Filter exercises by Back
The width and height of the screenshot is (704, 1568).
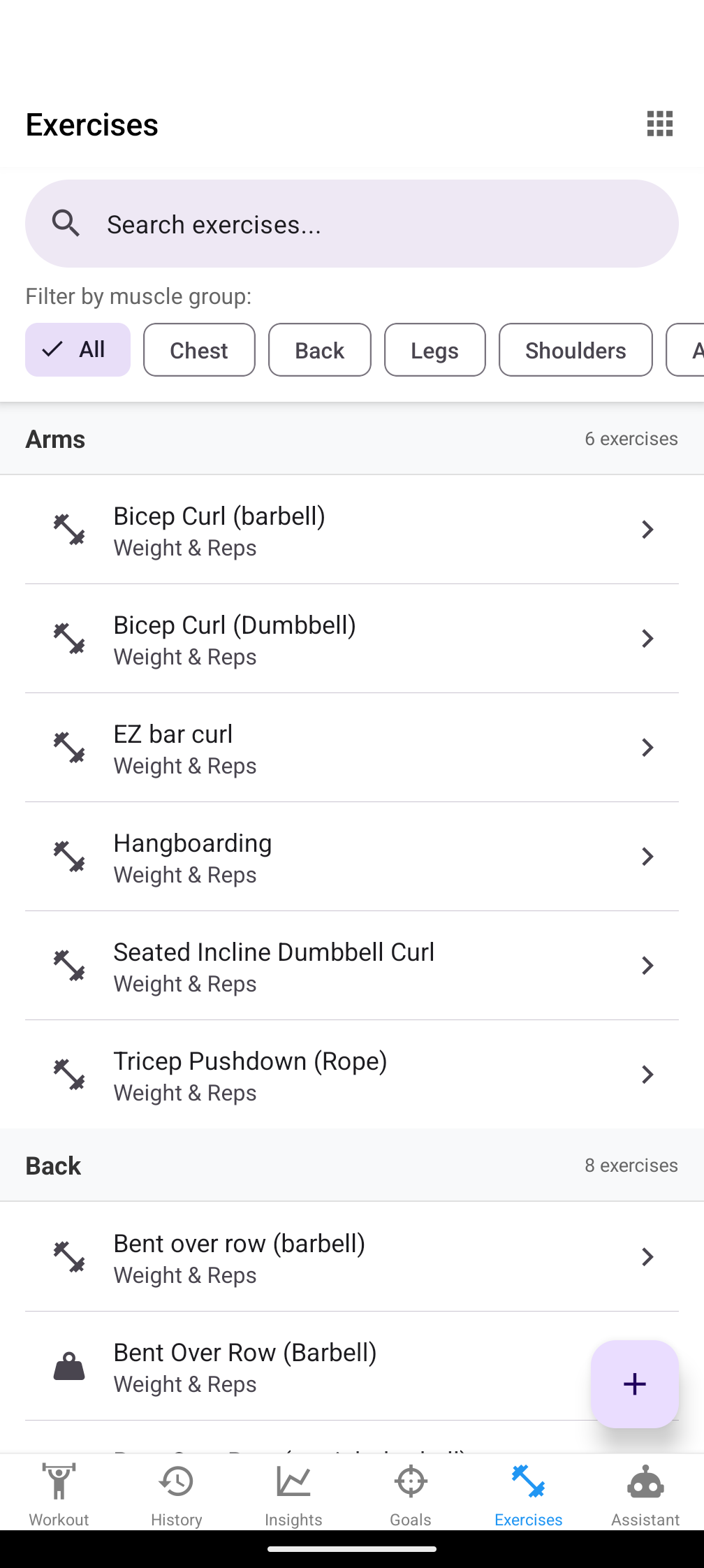tap(319, 349)
